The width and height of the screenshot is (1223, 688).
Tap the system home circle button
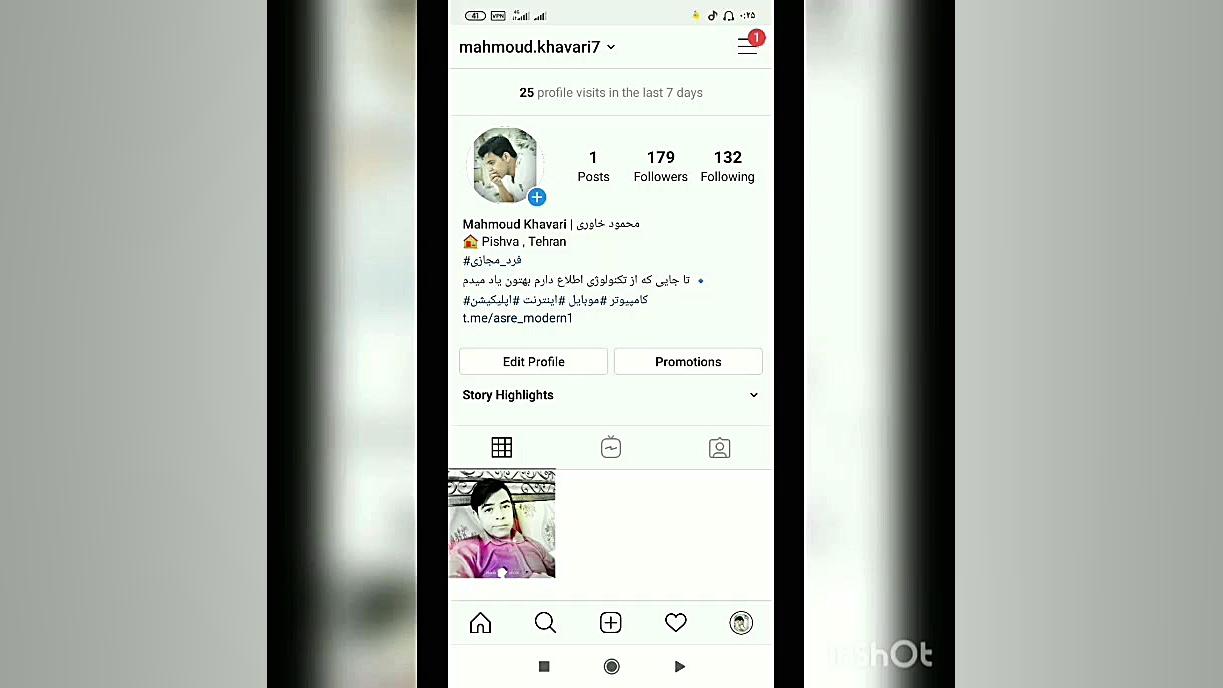[611, 666]
